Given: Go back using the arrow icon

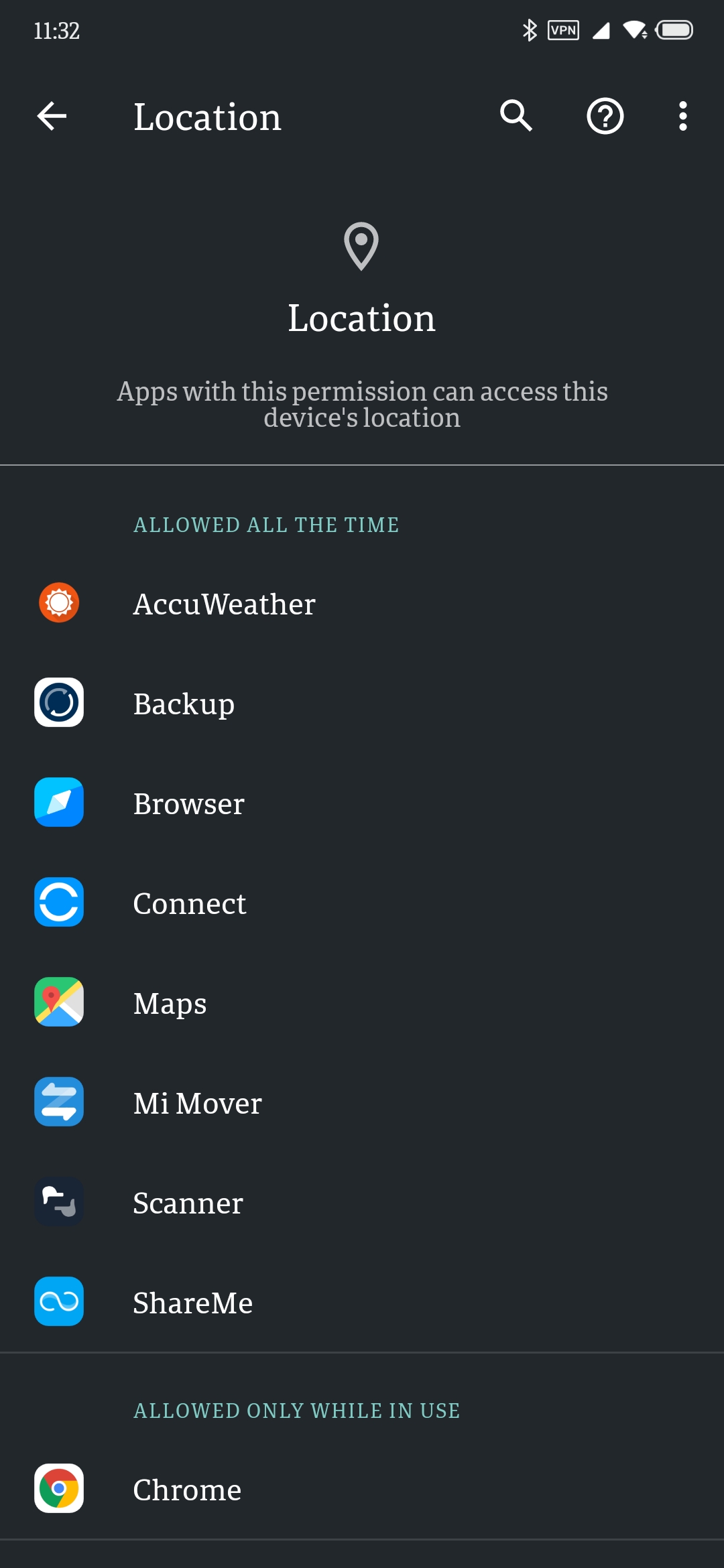Looking at the screenshot, I should point(52,117).
